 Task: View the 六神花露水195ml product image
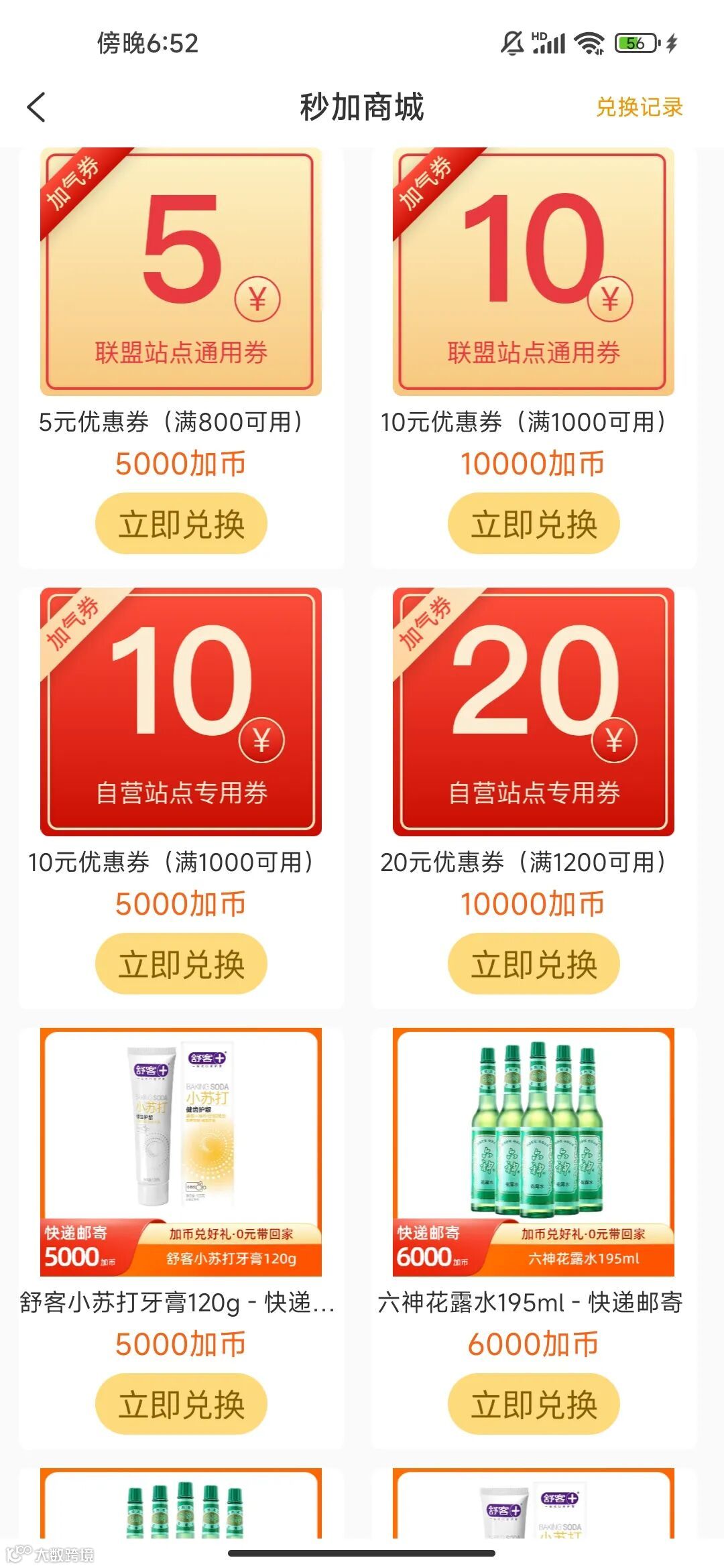(x=534, y=1151)
